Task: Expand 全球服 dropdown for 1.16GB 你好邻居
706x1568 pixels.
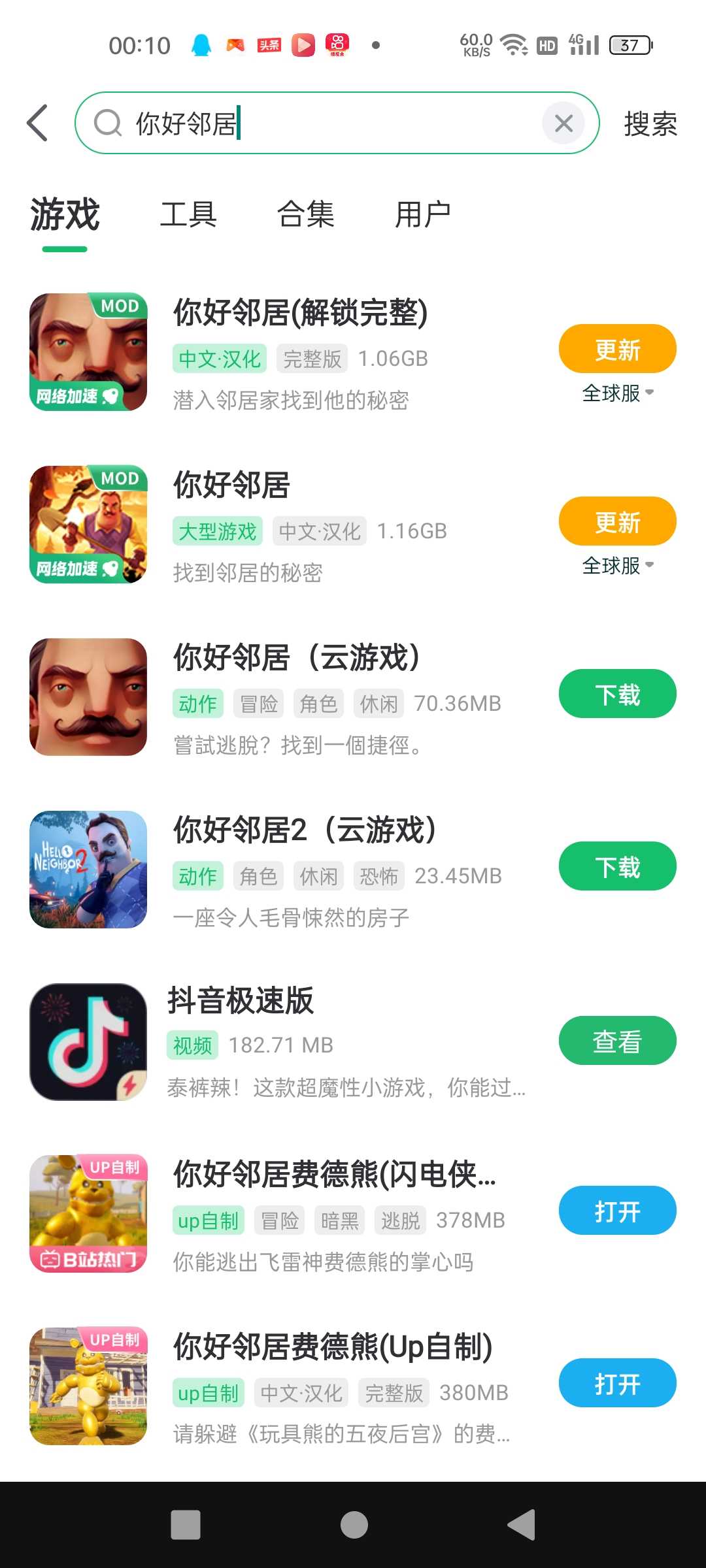Action: [617, 566]
